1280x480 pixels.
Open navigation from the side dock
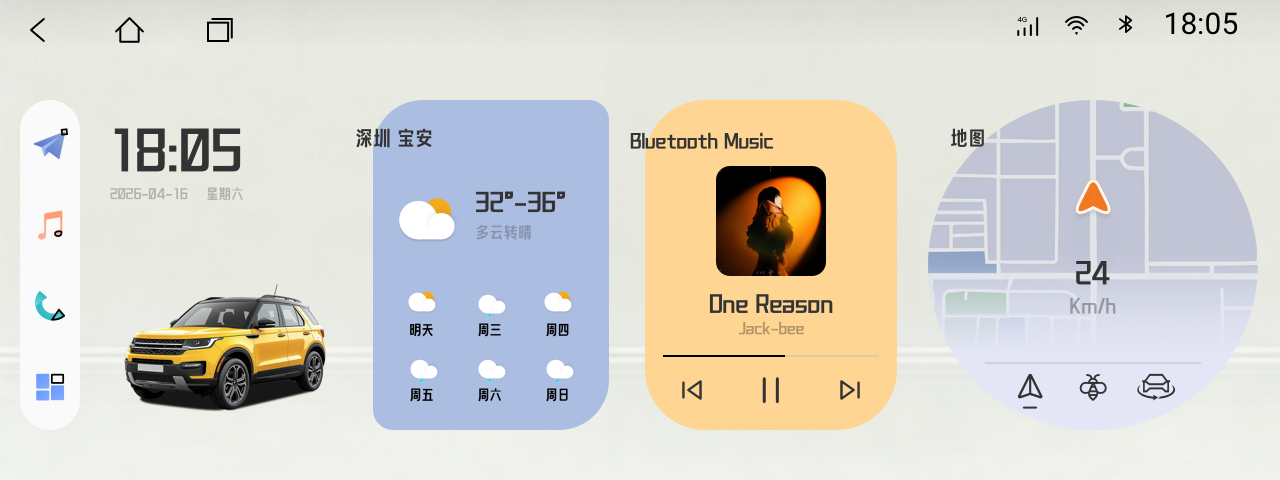pyautogui.click(x=50, y=145)
